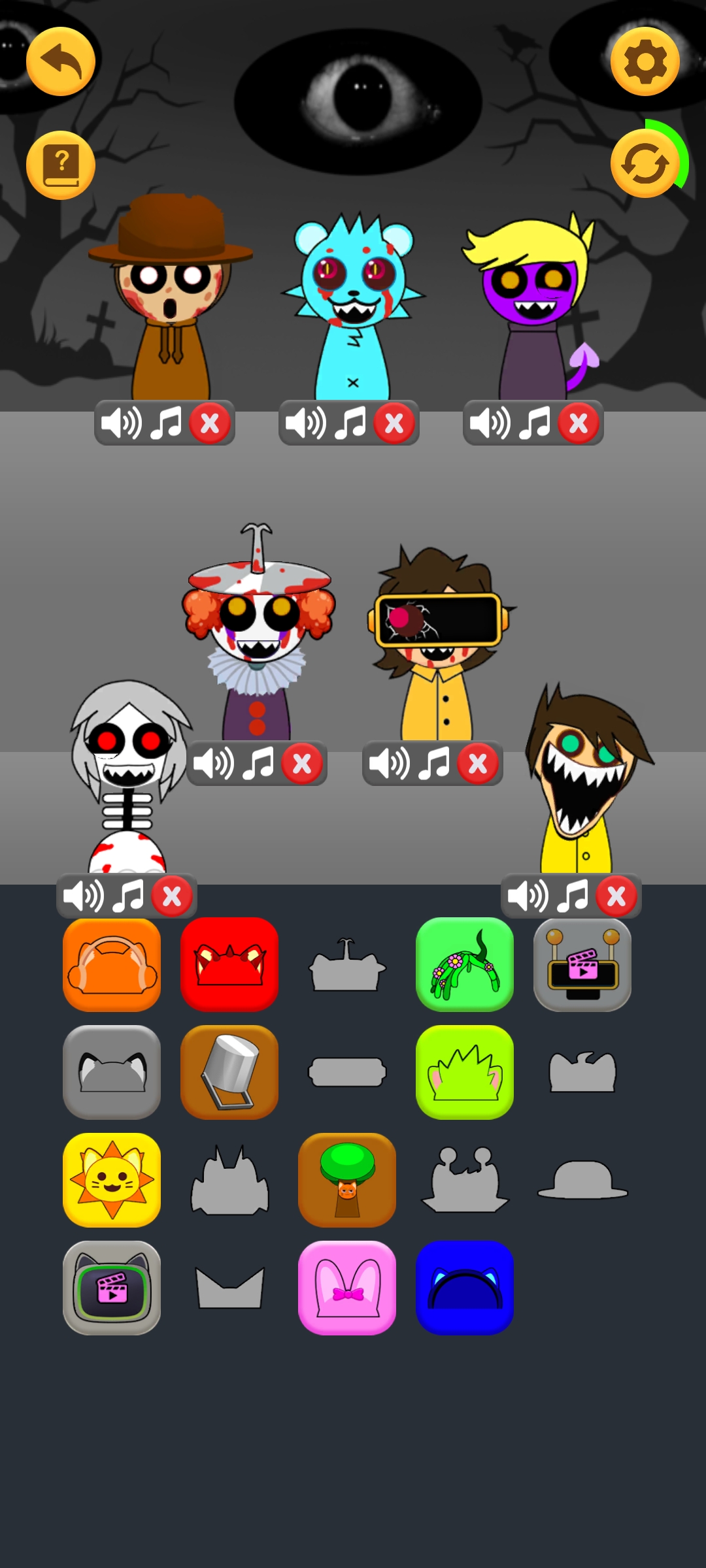Mute the blue bear character

(305, 423)
